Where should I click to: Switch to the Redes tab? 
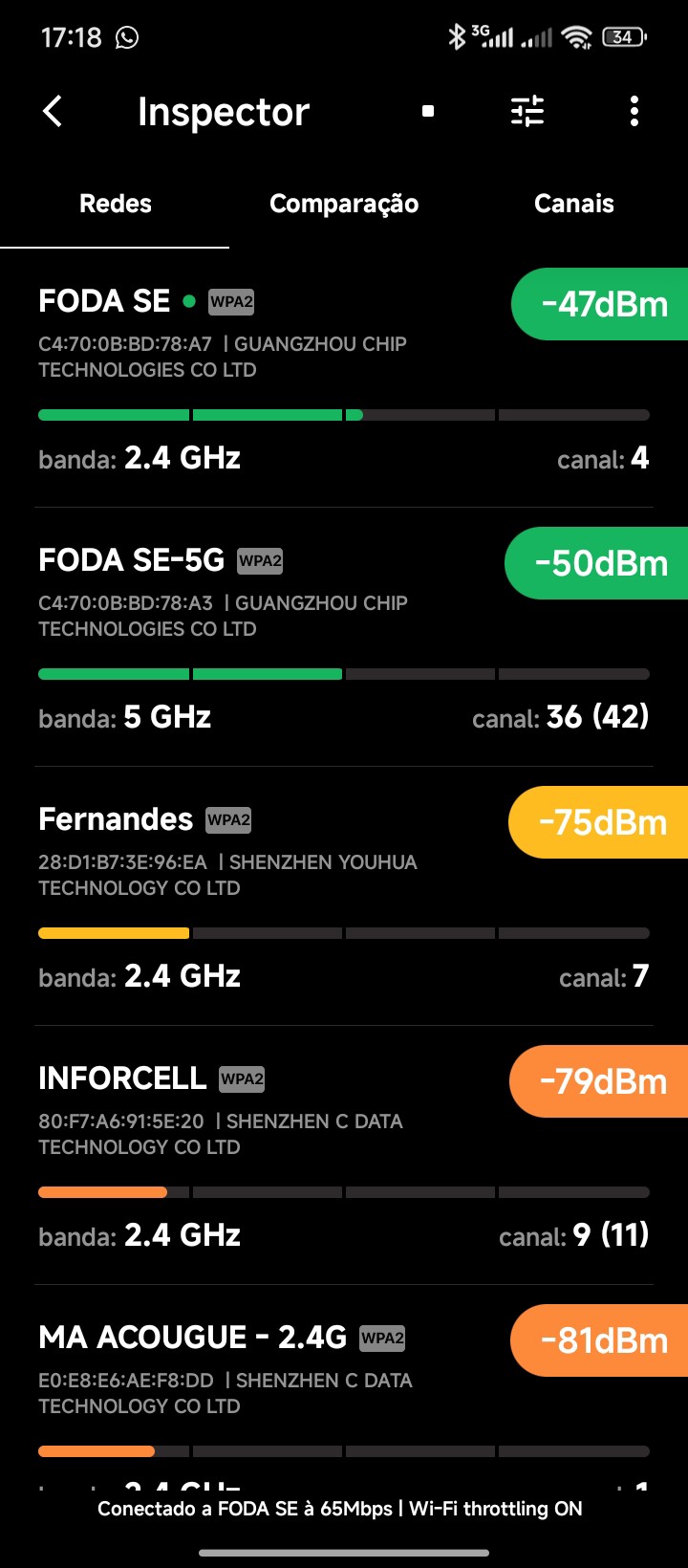pos(116,204)
